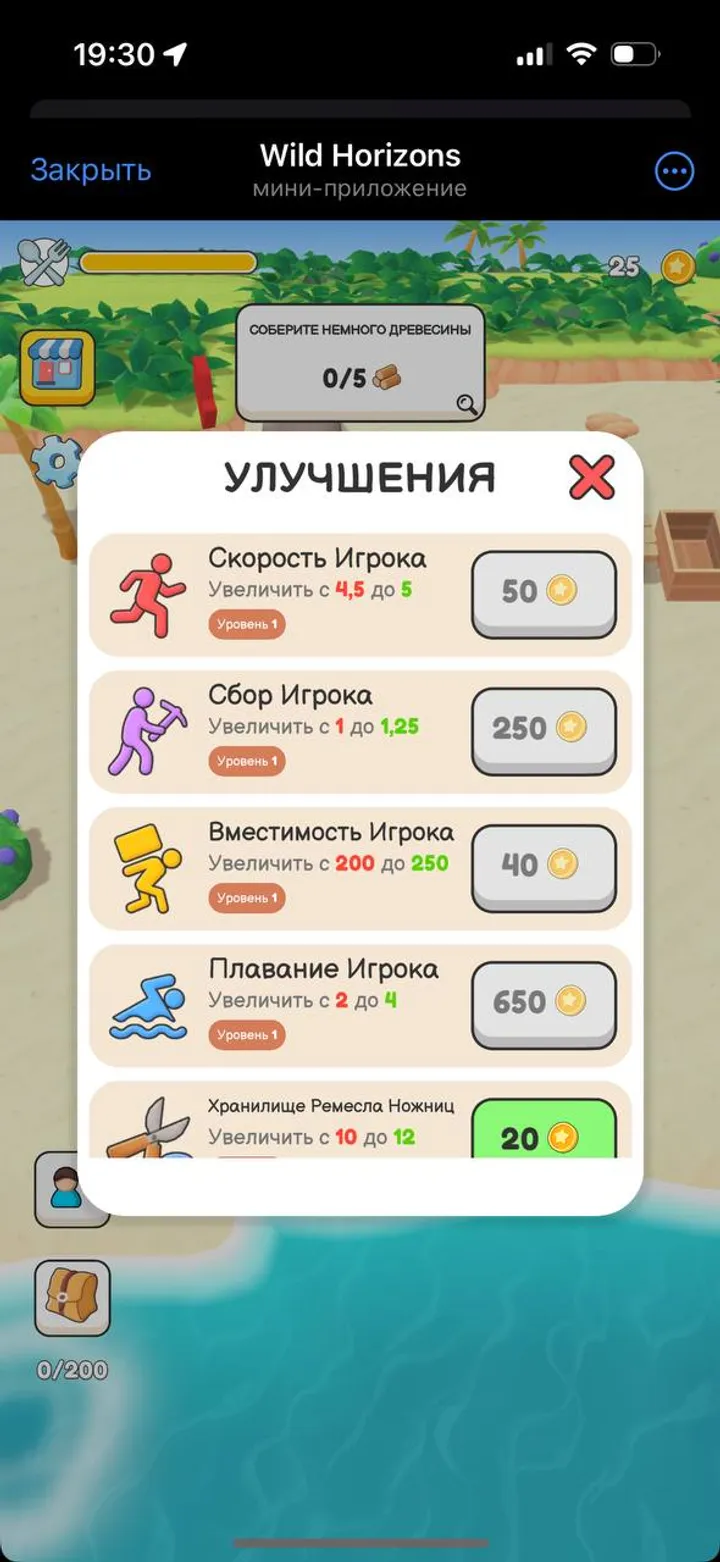Open the backpack inventory
This screenshot has width=720, height=1562.
(x=72, y=1297)
